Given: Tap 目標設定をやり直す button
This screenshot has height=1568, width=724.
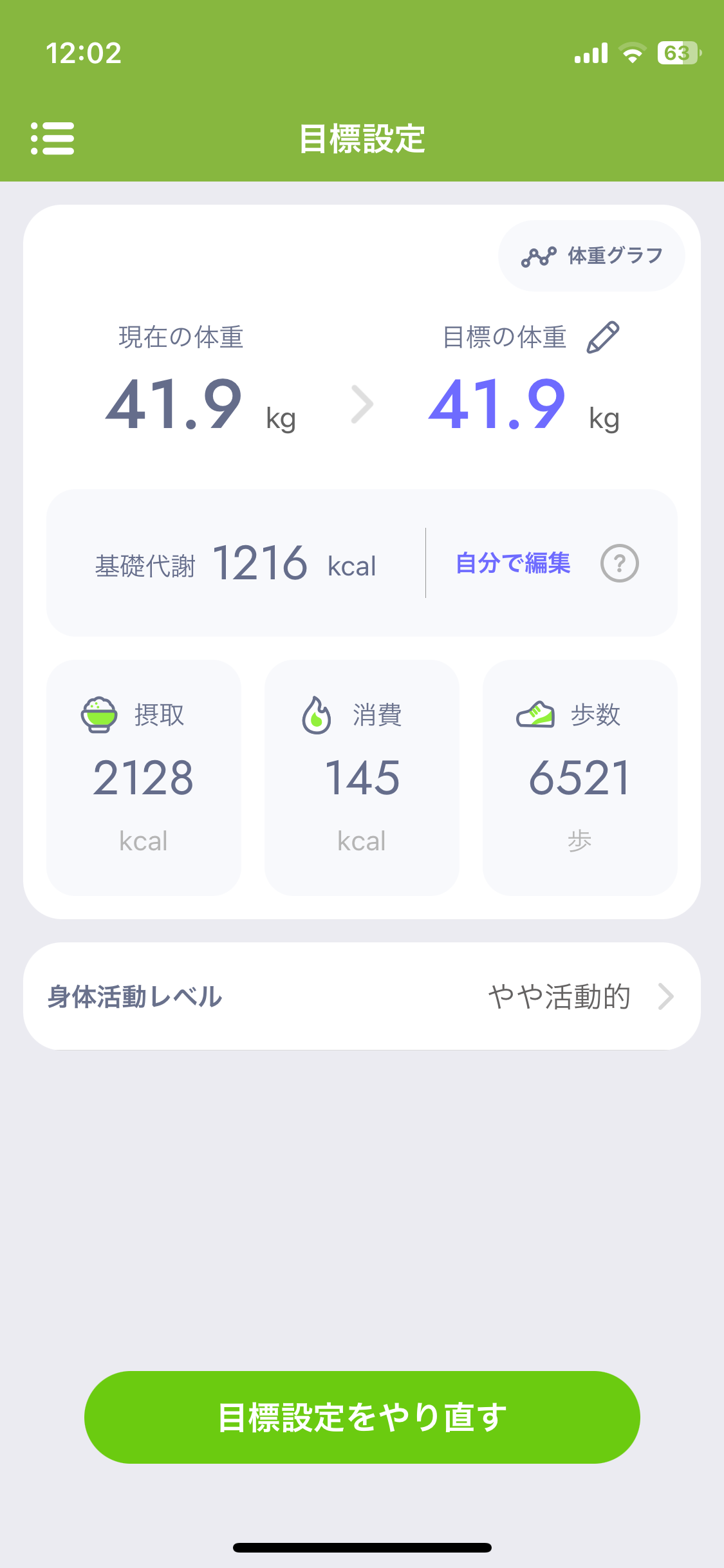Looking at the screenshot, I should (x=362, y=1417).
